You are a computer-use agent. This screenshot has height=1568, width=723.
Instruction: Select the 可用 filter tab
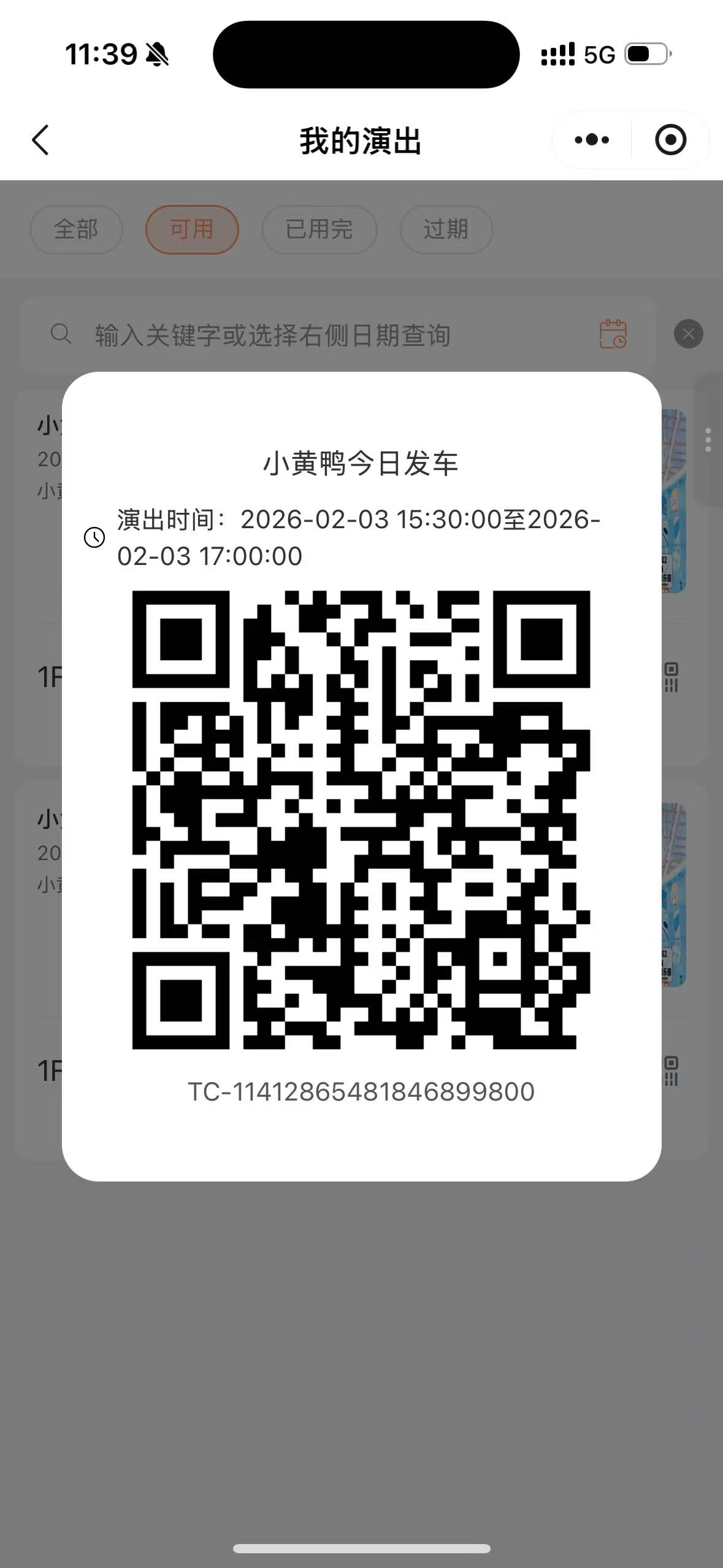coord(192,229)
